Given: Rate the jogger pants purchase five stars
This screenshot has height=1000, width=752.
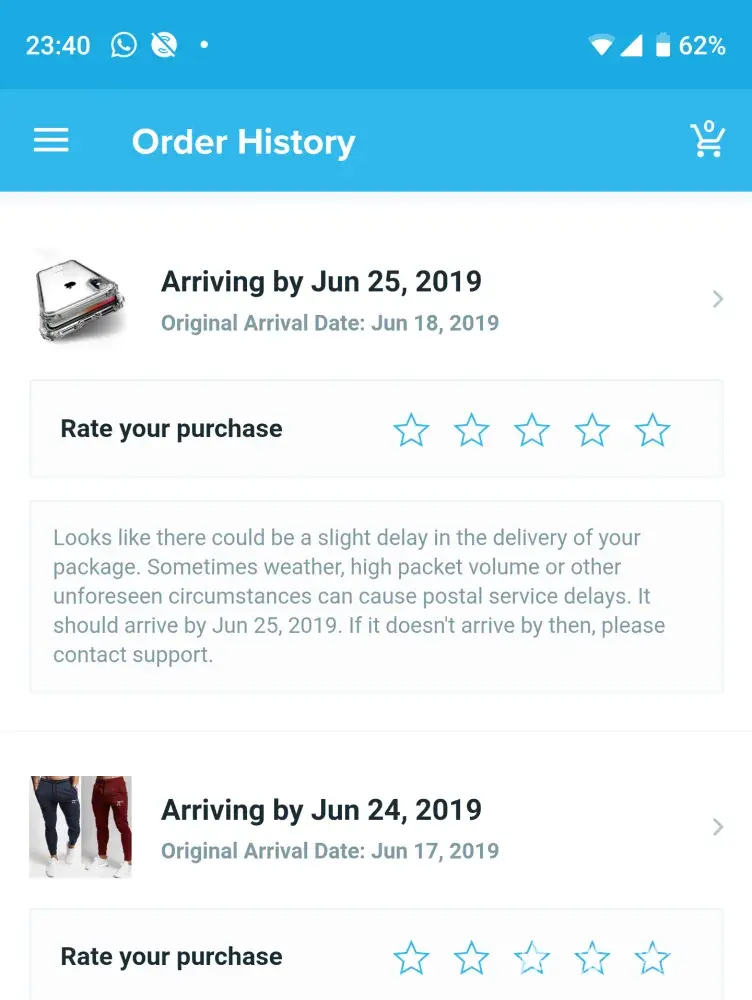Looking at the screenshot, I should 652,957.
